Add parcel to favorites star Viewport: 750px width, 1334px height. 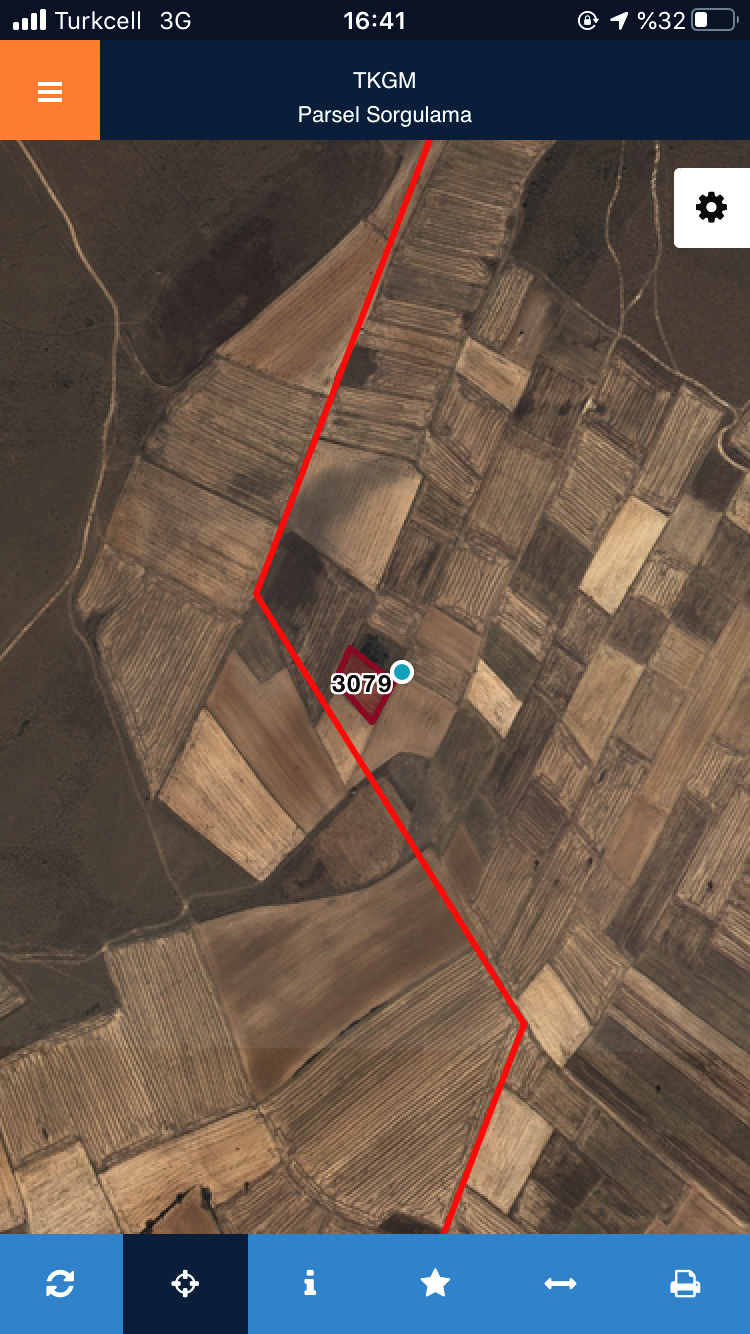click(435, 1284)
